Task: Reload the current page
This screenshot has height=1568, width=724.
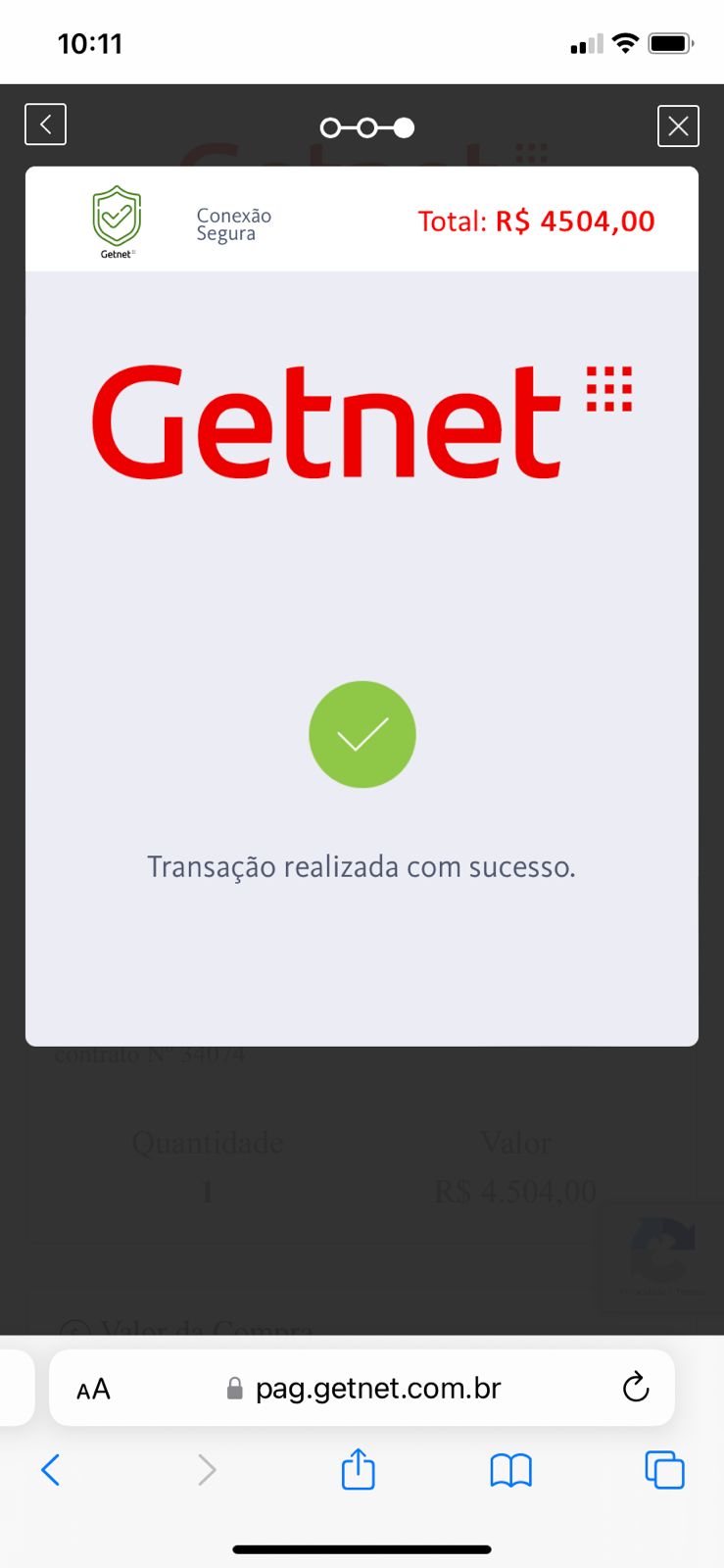Action: coord(636,1387)
